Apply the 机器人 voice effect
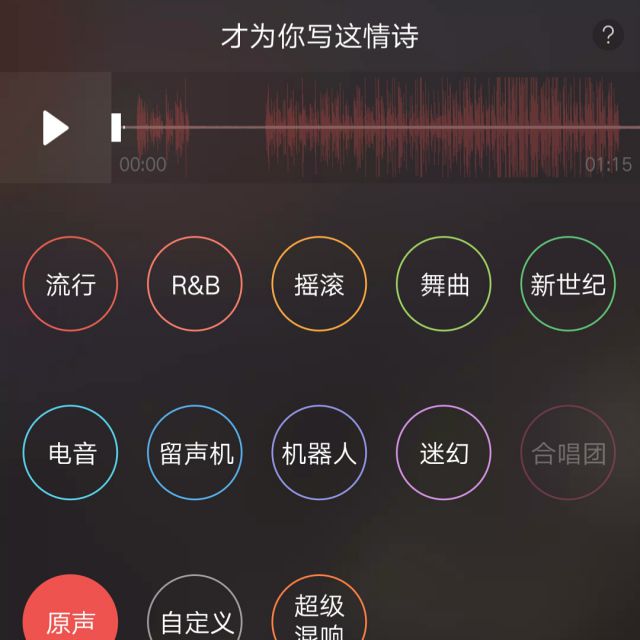640x640 pixels. [319, 453]
